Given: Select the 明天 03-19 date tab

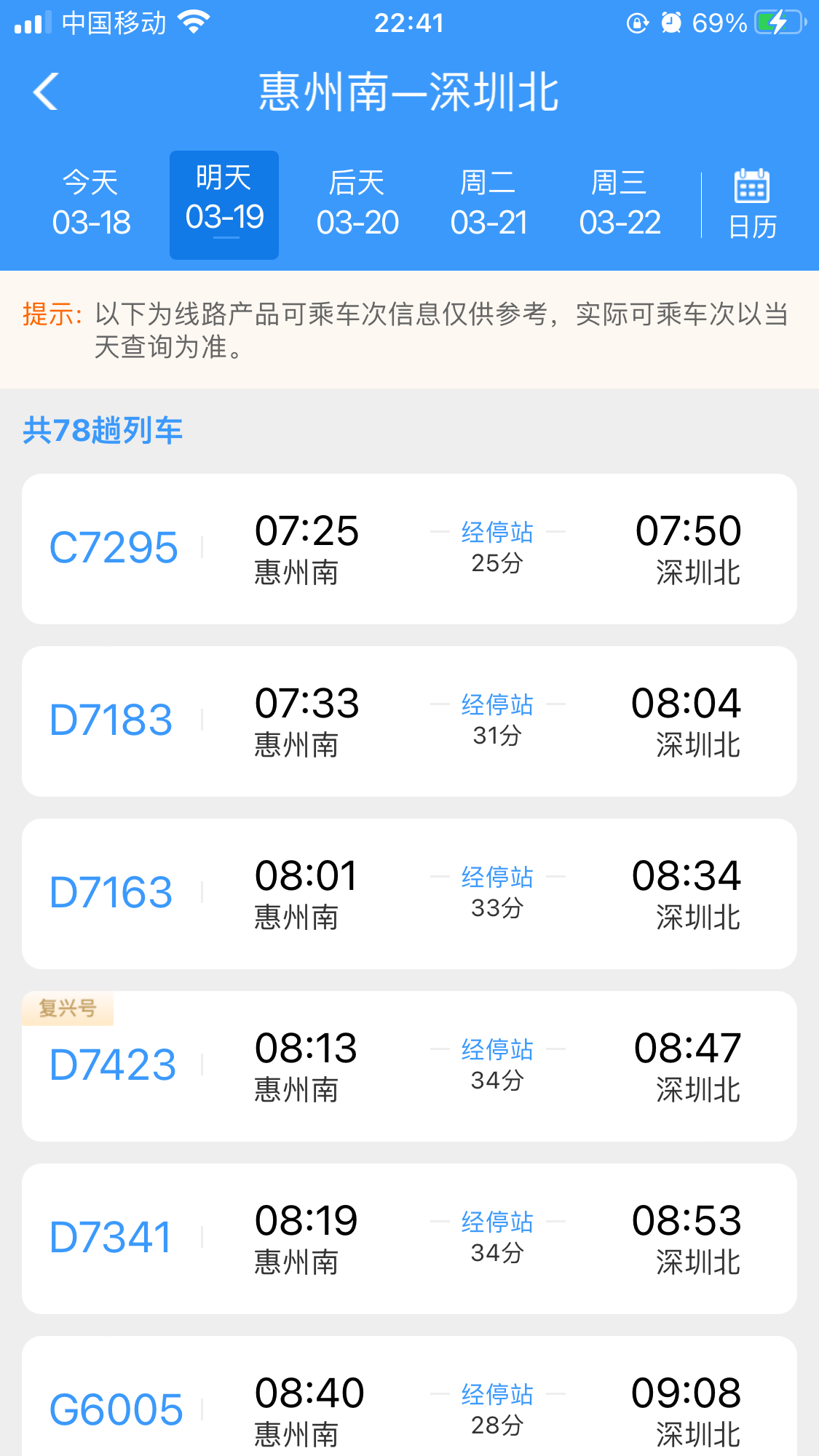Looking at the screenshot, I should 224,204.
